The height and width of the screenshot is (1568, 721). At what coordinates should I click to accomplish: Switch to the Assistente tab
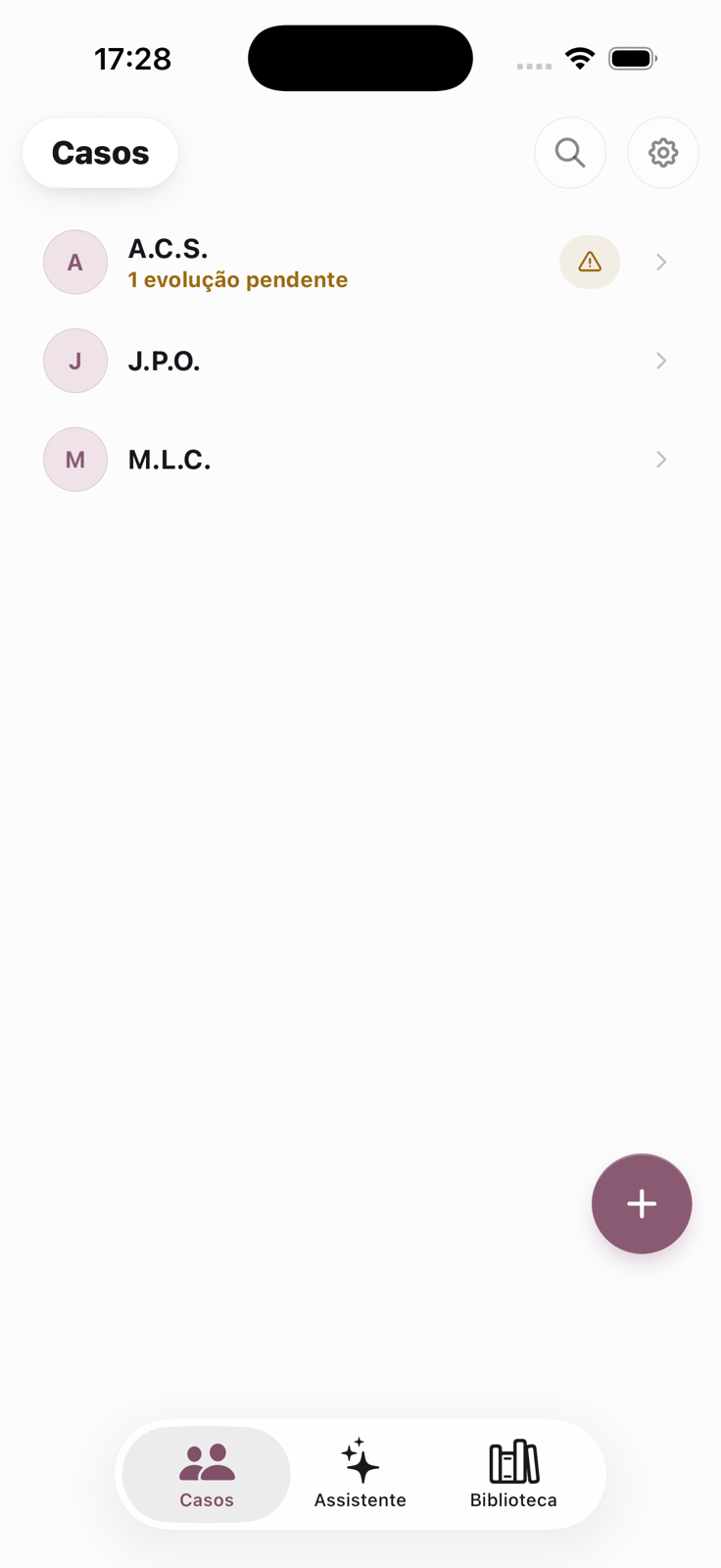(360, 1474)
